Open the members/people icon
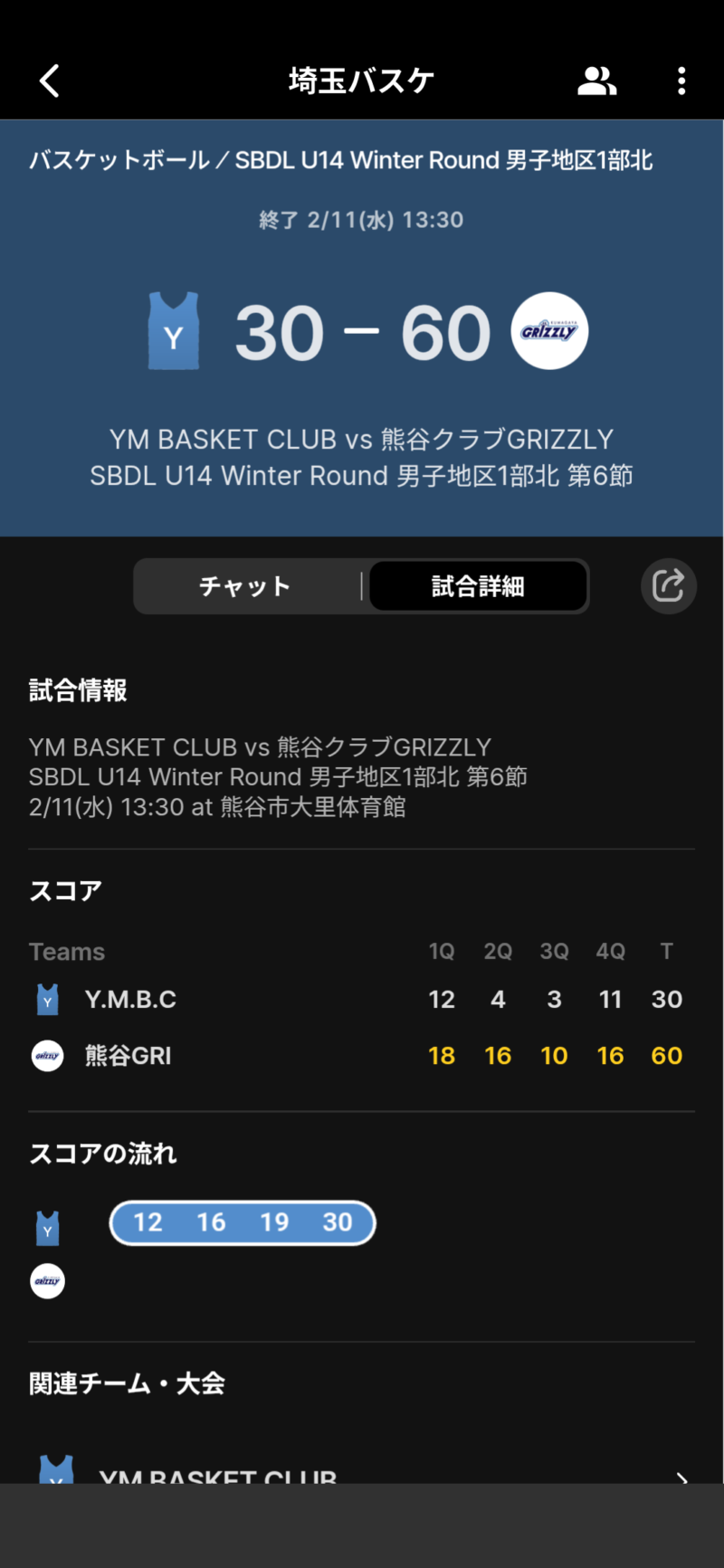This screenshot has width=724, height=1568. click(x=596, y=81)
